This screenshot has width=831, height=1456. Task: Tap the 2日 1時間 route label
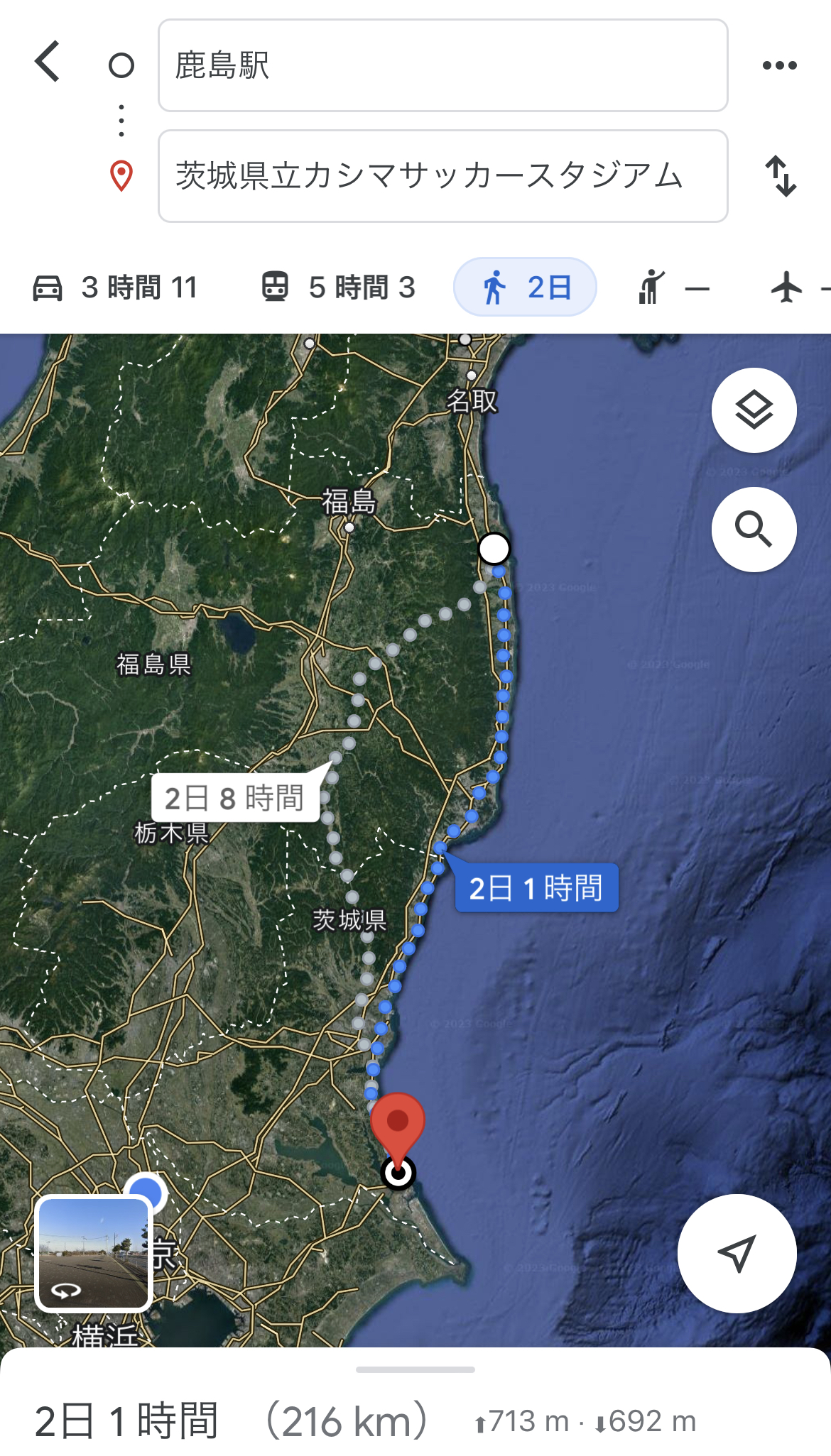pos(536,888)
